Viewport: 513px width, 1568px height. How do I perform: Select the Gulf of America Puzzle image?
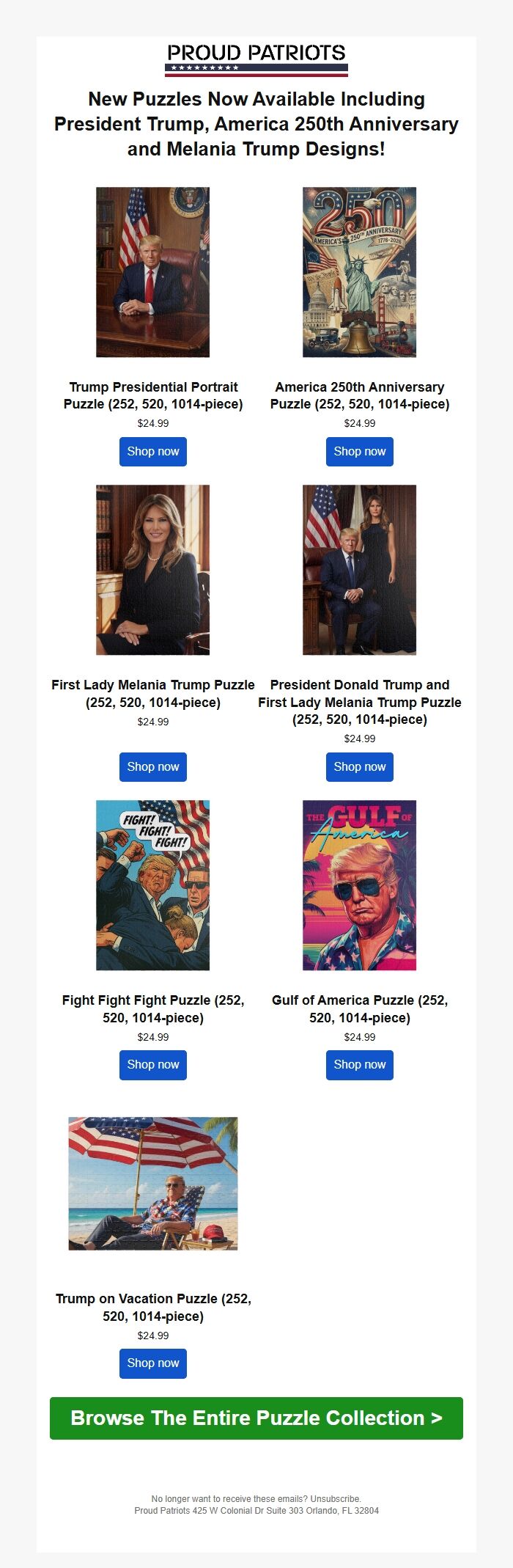click(x=359, y=885)
